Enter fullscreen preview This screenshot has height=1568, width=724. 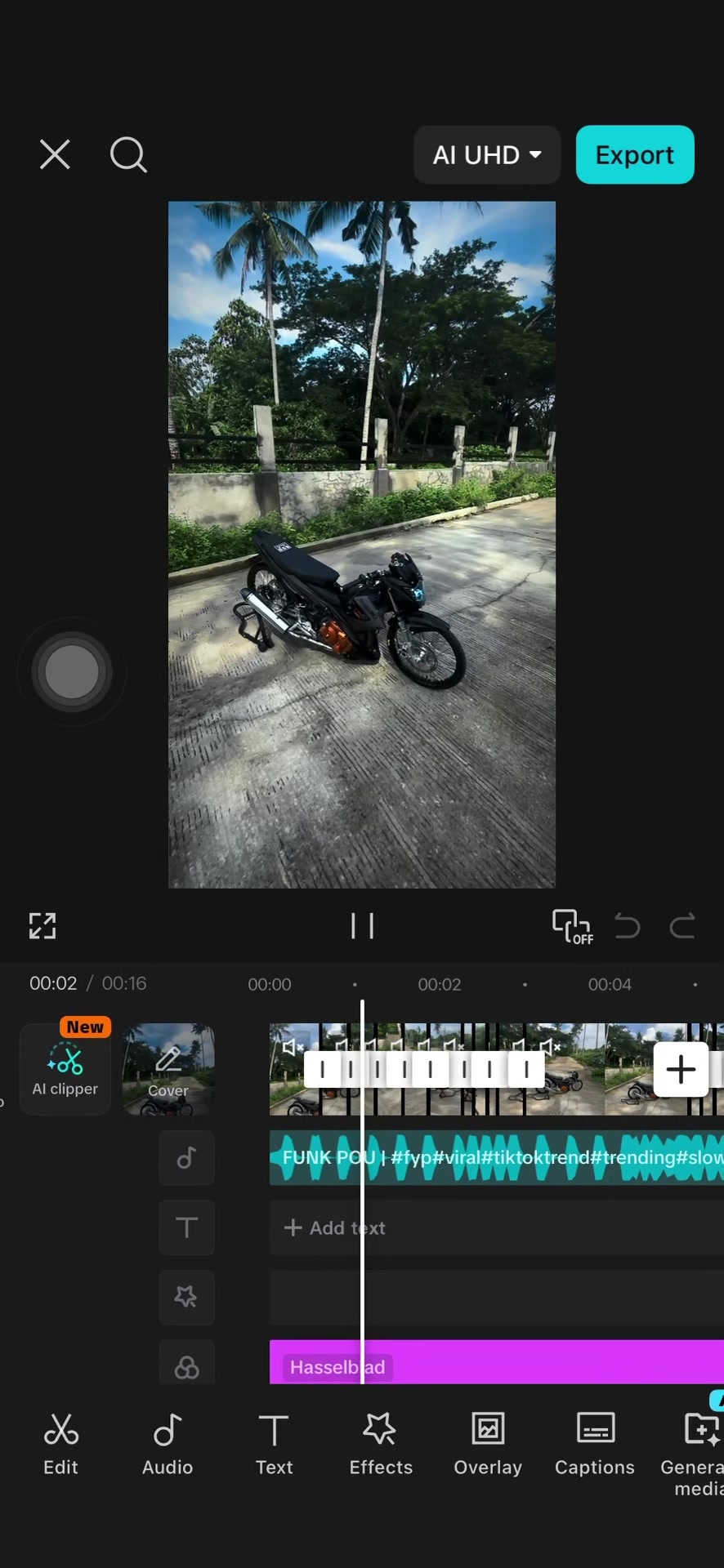42,926
